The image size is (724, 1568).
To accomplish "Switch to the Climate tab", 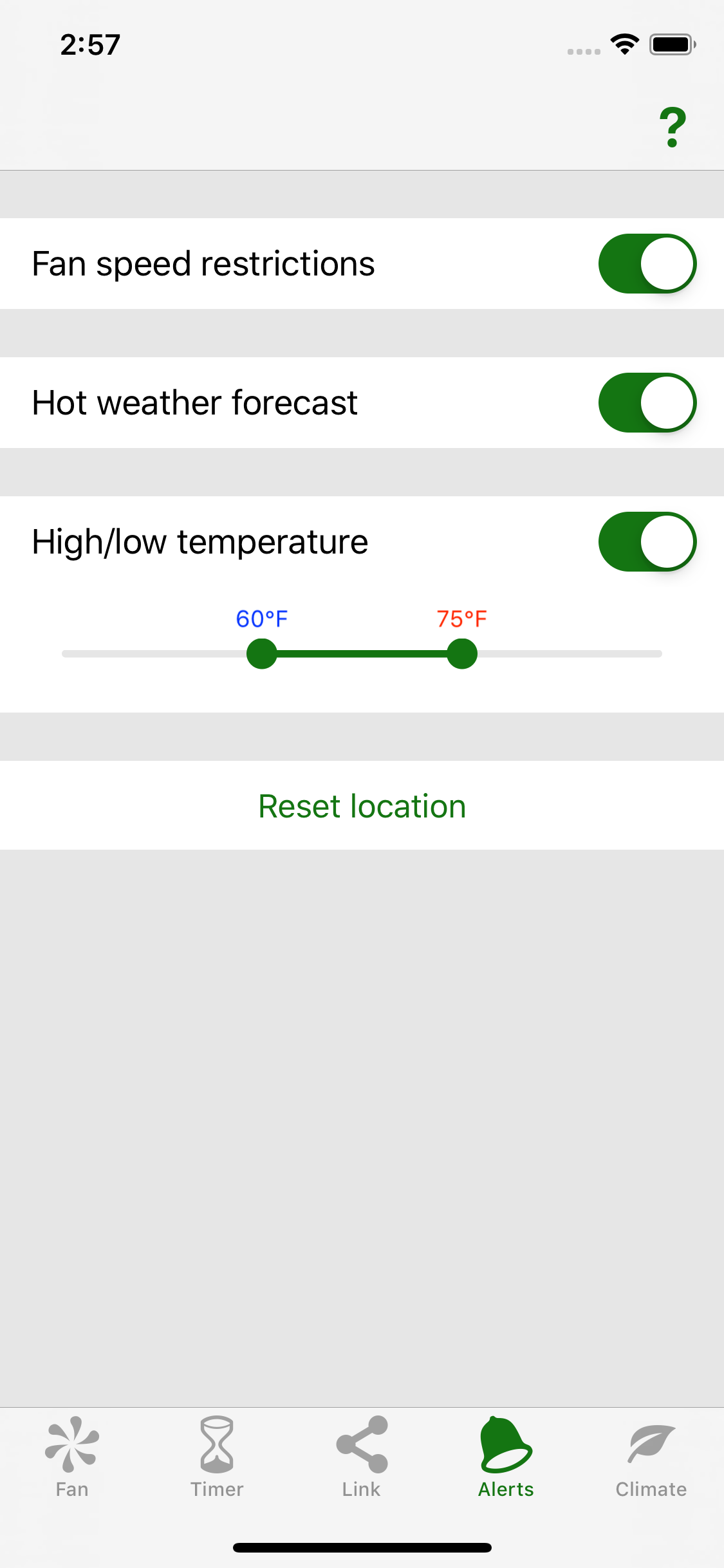I will pos(651,1457).
